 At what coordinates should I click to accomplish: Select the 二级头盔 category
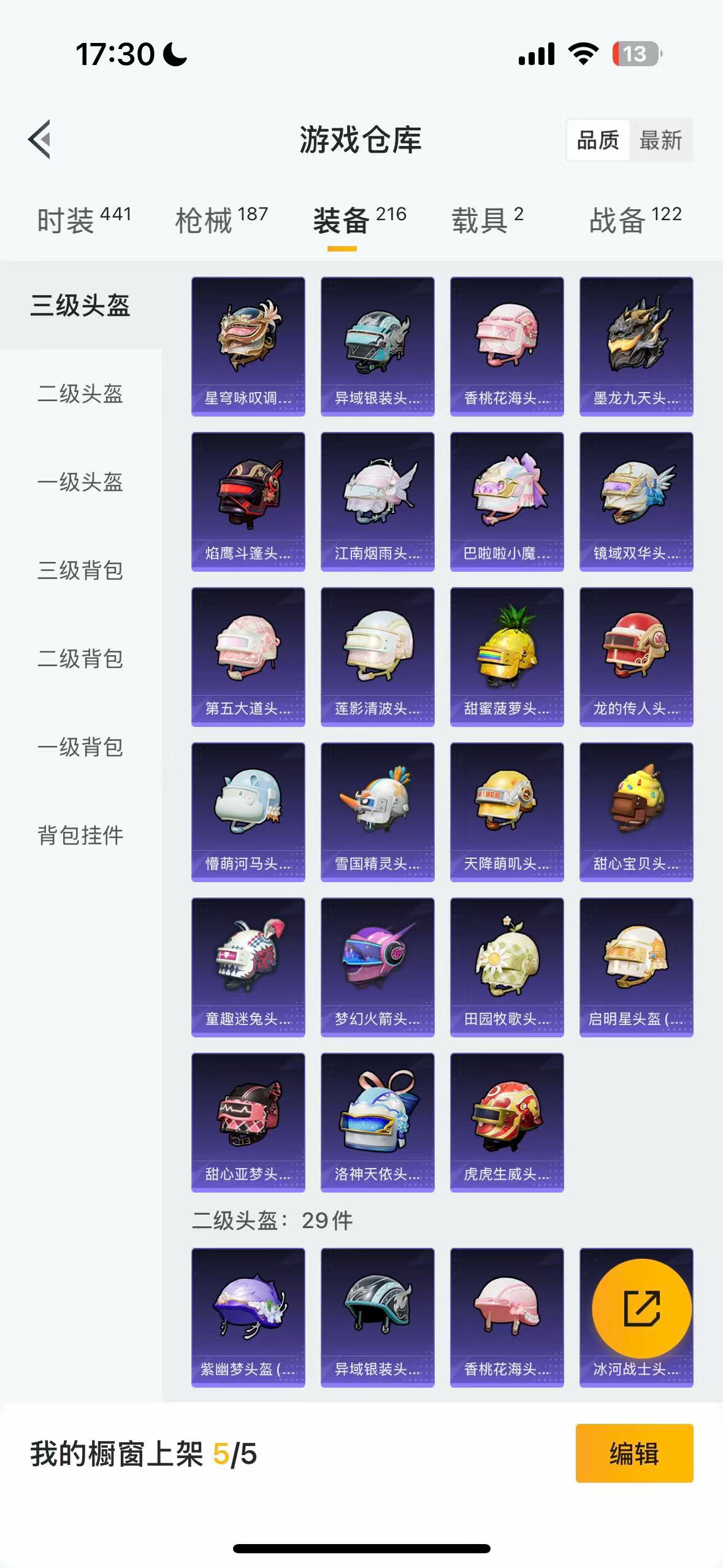coord(80,394)
